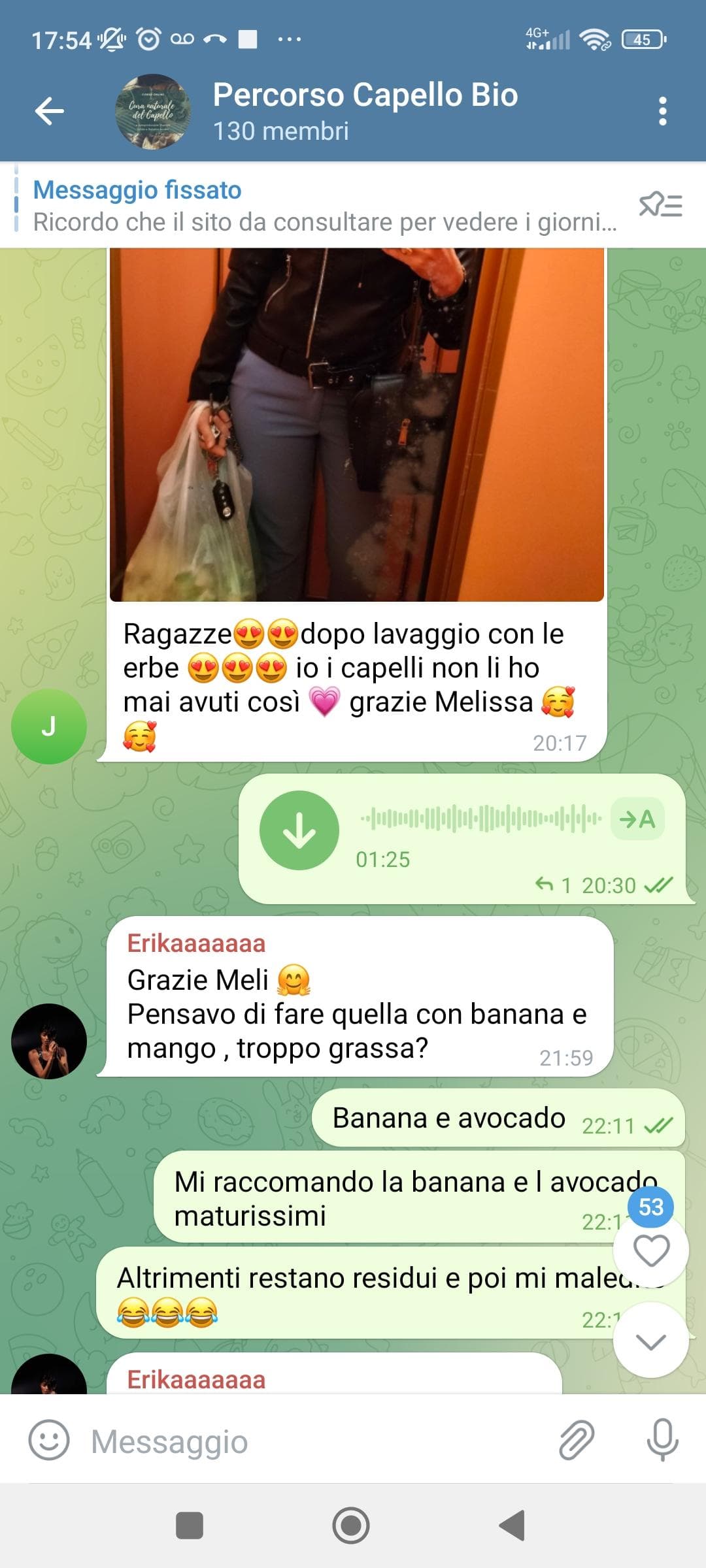Download the 01:25 voice message
This screenshot has width=706, height=1568.
pos(299,830)
